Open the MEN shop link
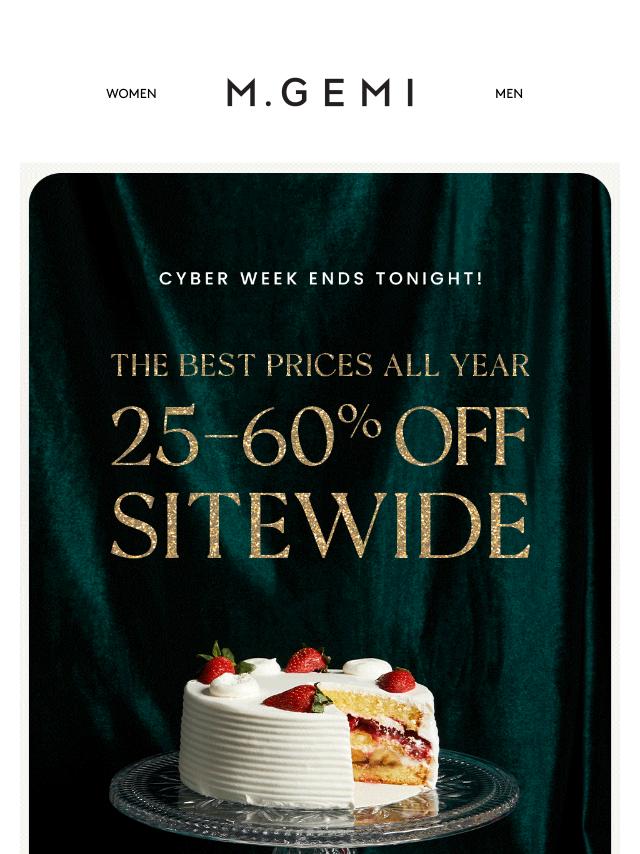Screen dimensions: 640x854 pos(508,94)
